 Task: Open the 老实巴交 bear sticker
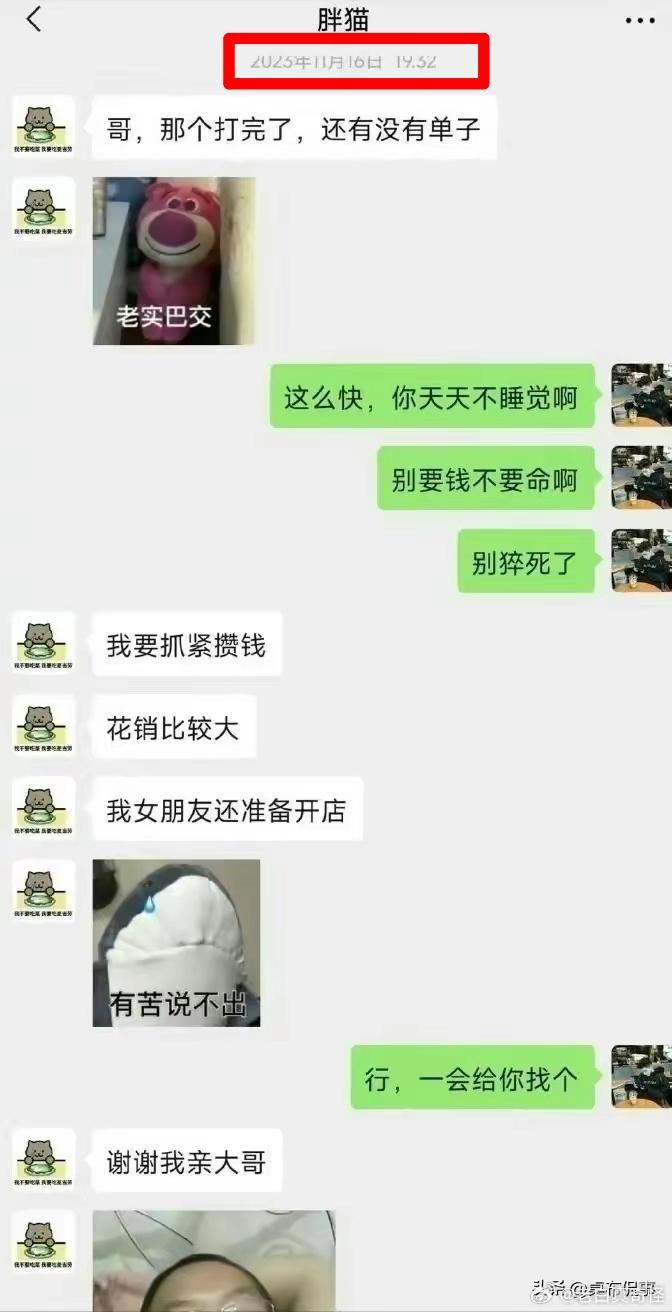pos(174,261)
